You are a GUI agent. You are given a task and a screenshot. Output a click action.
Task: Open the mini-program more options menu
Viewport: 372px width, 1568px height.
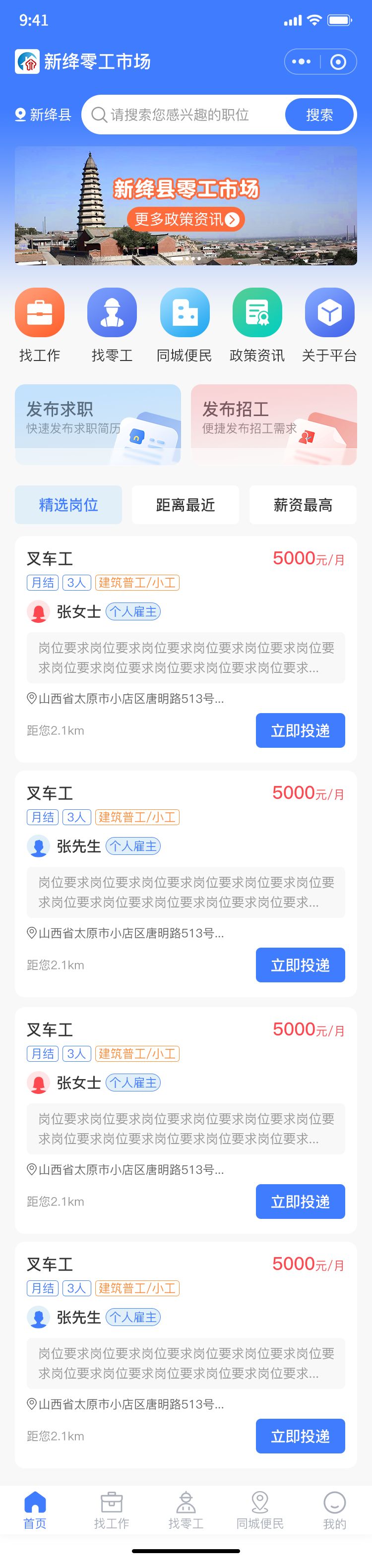pyautogui.click(x=302, y=61)
